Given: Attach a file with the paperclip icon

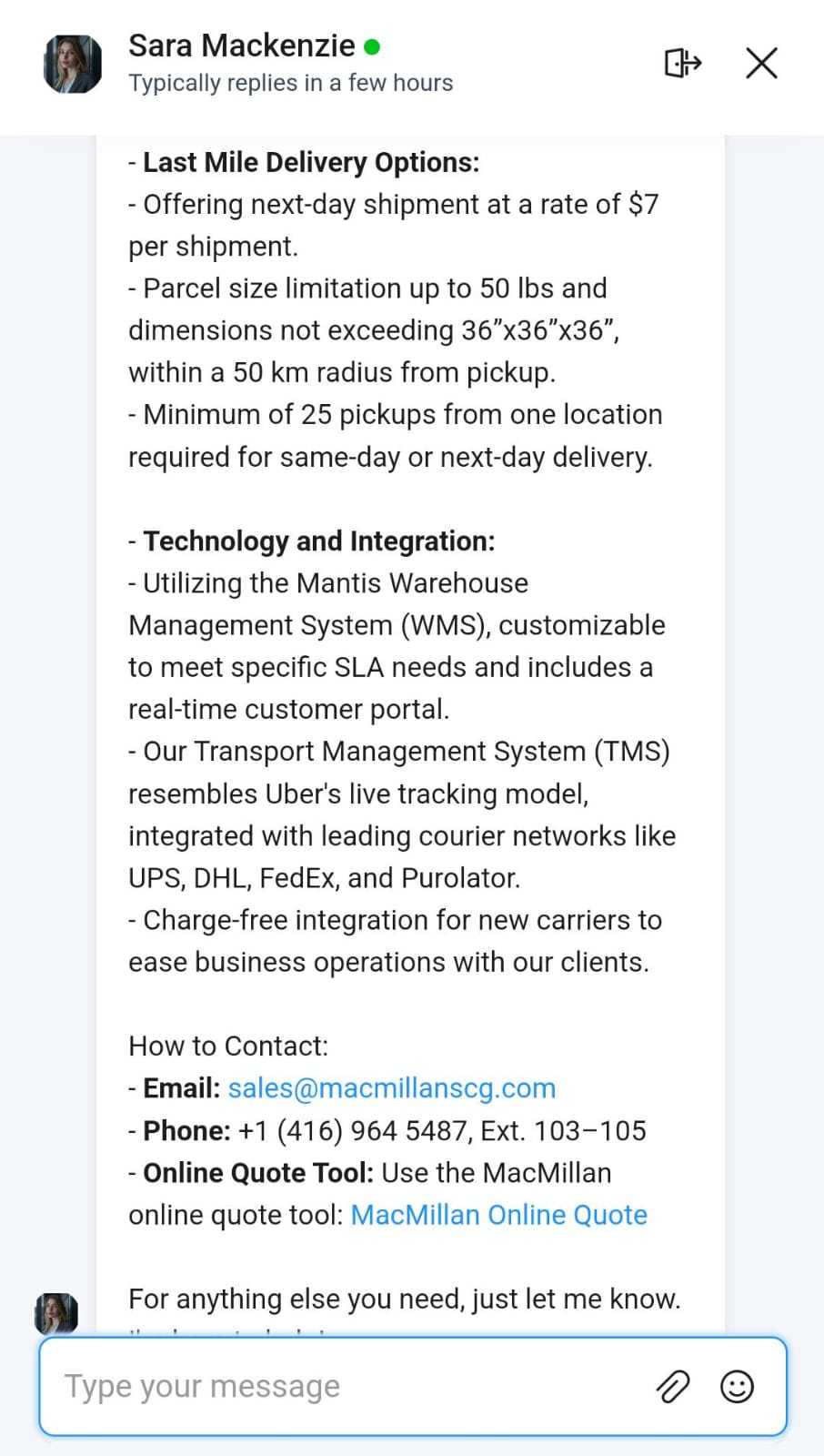Looking at the screenshot, I should [672, 1386].
